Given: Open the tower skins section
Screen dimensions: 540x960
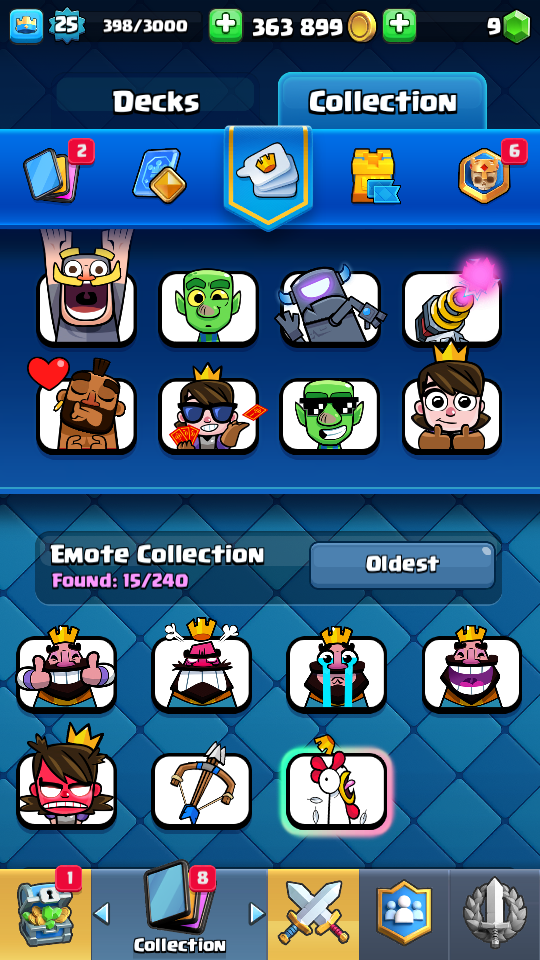Looking at the screenshot, I should click(373, 176).
